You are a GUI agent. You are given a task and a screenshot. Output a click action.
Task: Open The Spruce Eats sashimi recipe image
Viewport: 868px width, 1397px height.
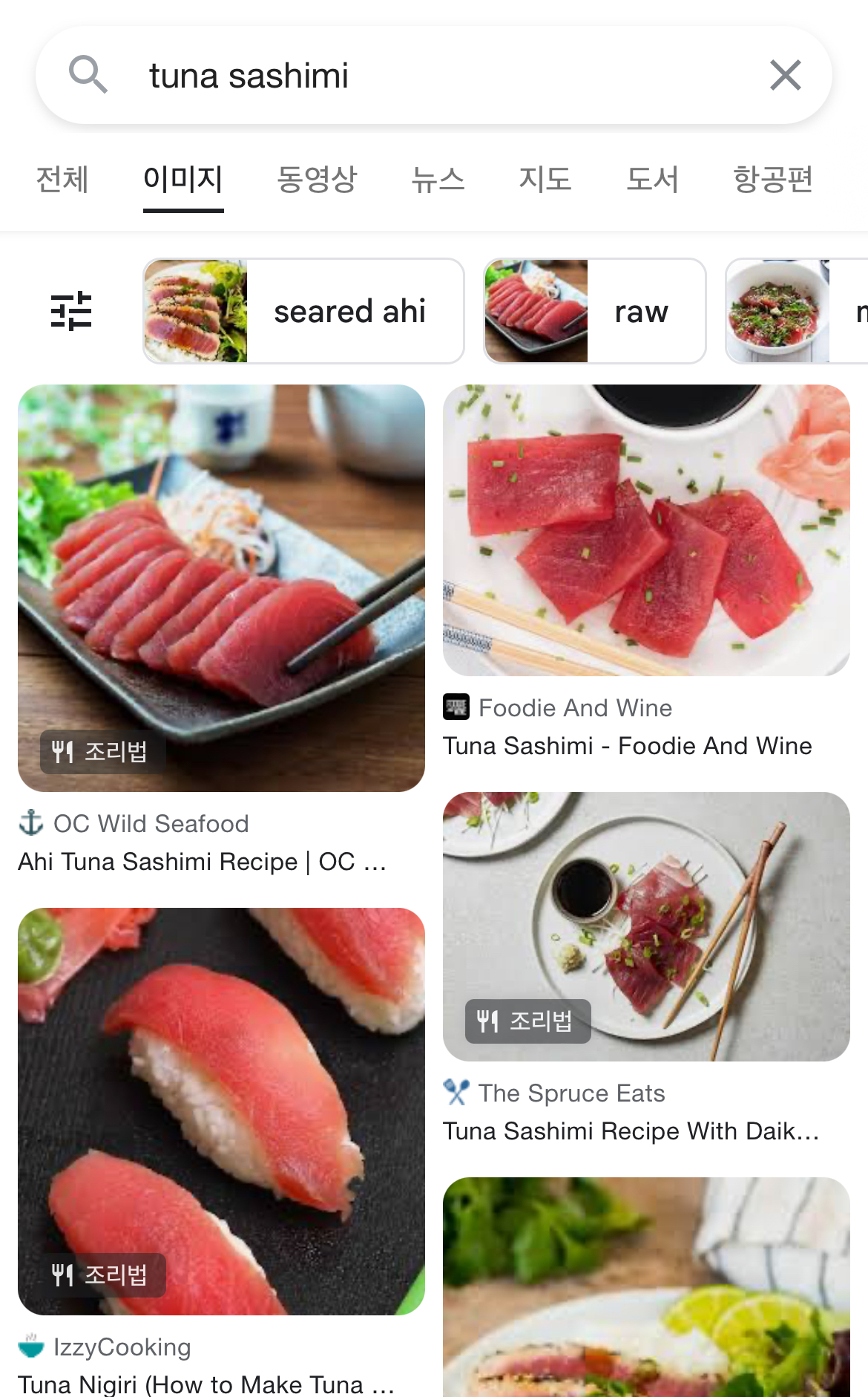coord(646,926)
